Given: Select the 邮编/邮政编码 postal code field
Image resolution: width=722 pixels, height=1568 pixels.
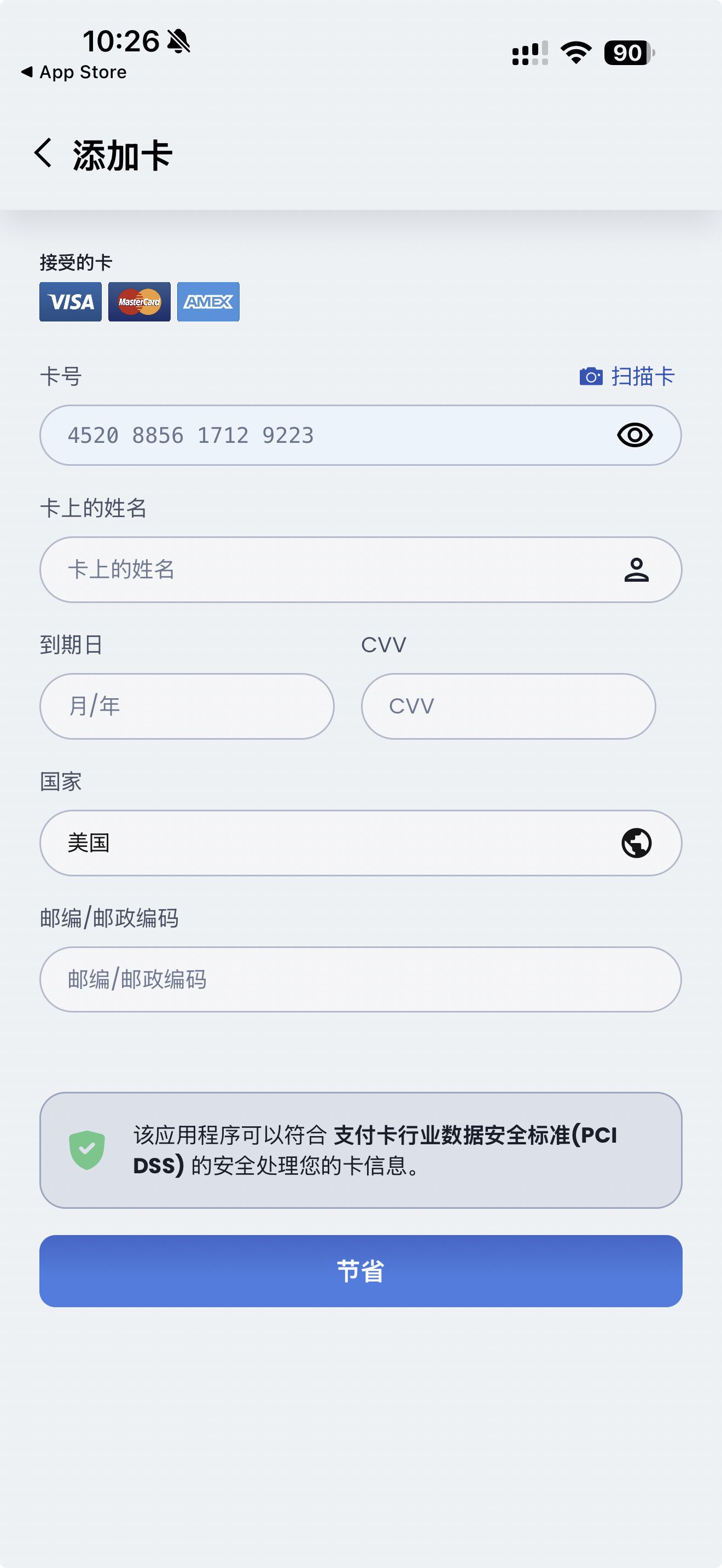Looking at the screenshot, I should (x=360, y=979).
